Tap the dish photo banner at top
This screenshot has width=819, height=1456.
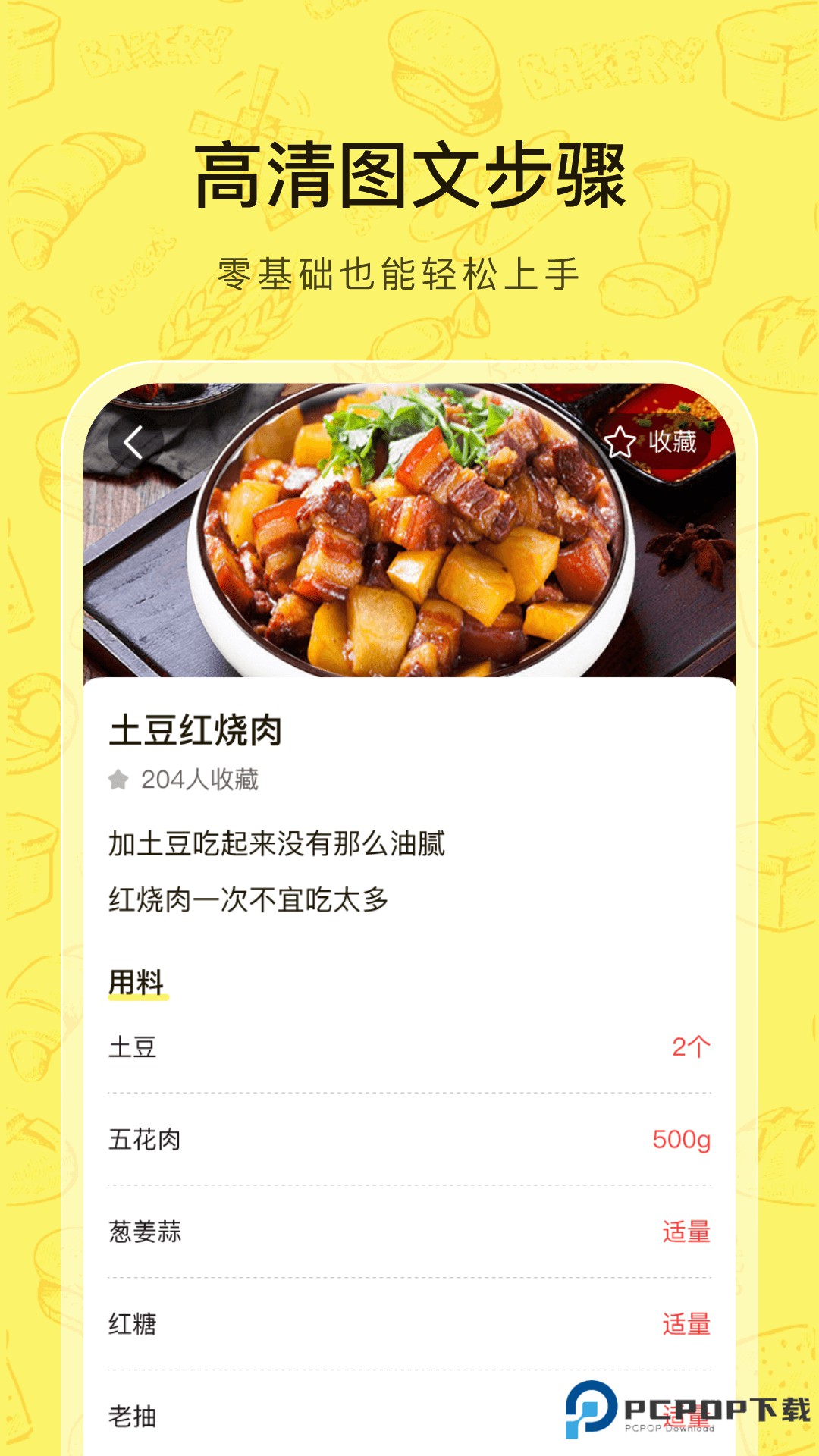coord(409,531)
